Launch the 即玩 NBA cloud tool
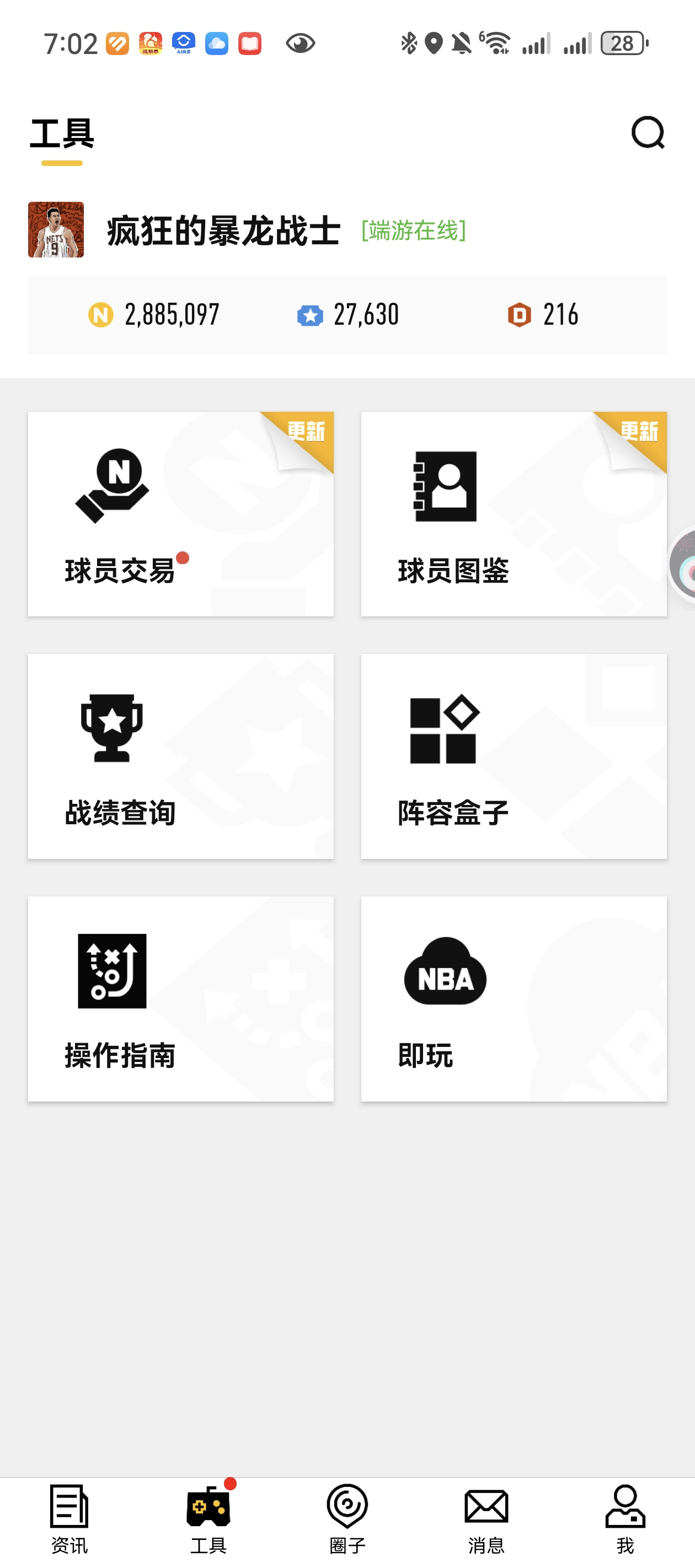 pyautogui.click(x=514, y=998)
